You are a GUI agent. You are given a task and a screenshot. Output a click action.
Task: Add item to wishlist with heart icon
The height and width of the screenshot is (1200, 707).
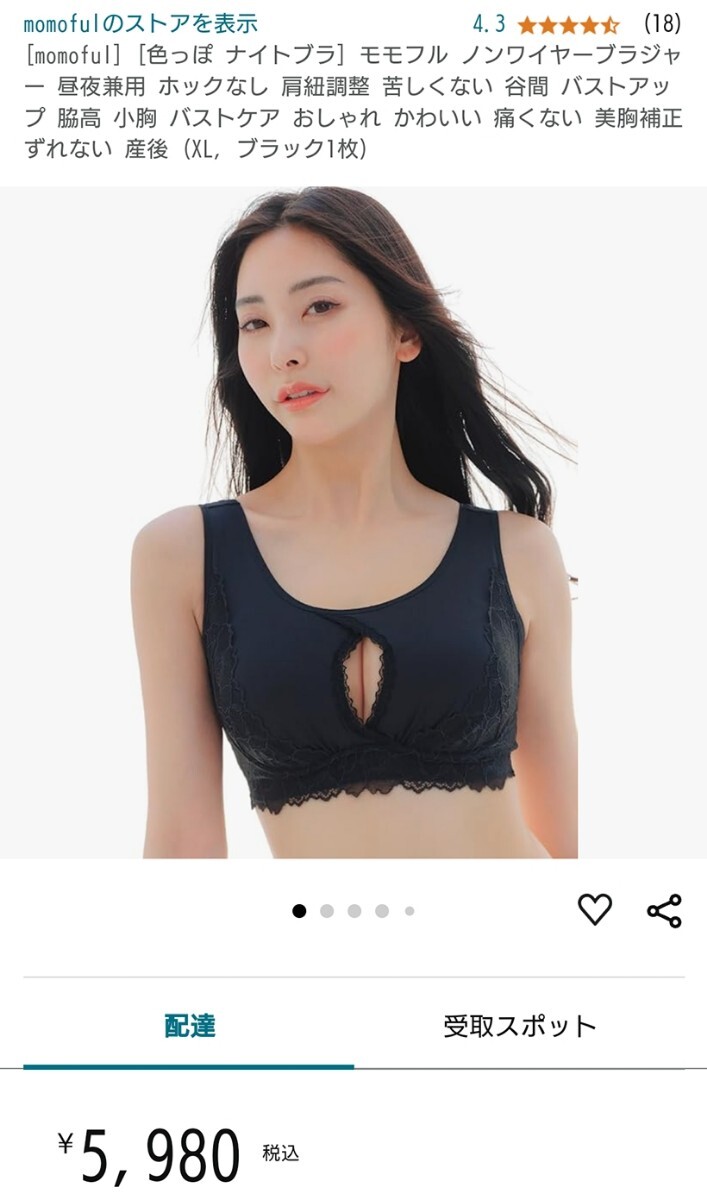(x=595, y=909)
